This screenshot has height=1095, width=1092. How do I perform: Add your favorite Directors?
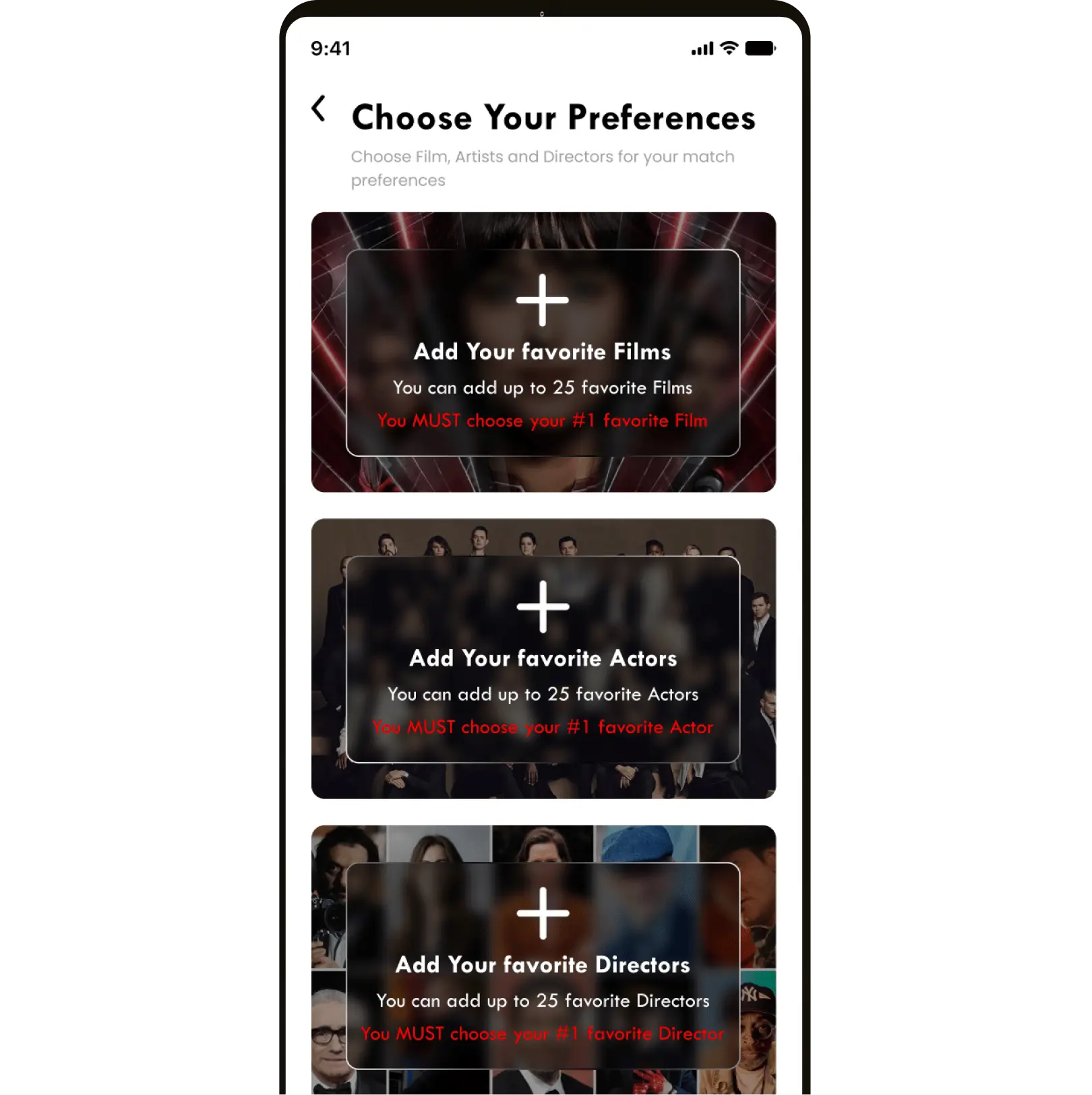pos(543,914)
